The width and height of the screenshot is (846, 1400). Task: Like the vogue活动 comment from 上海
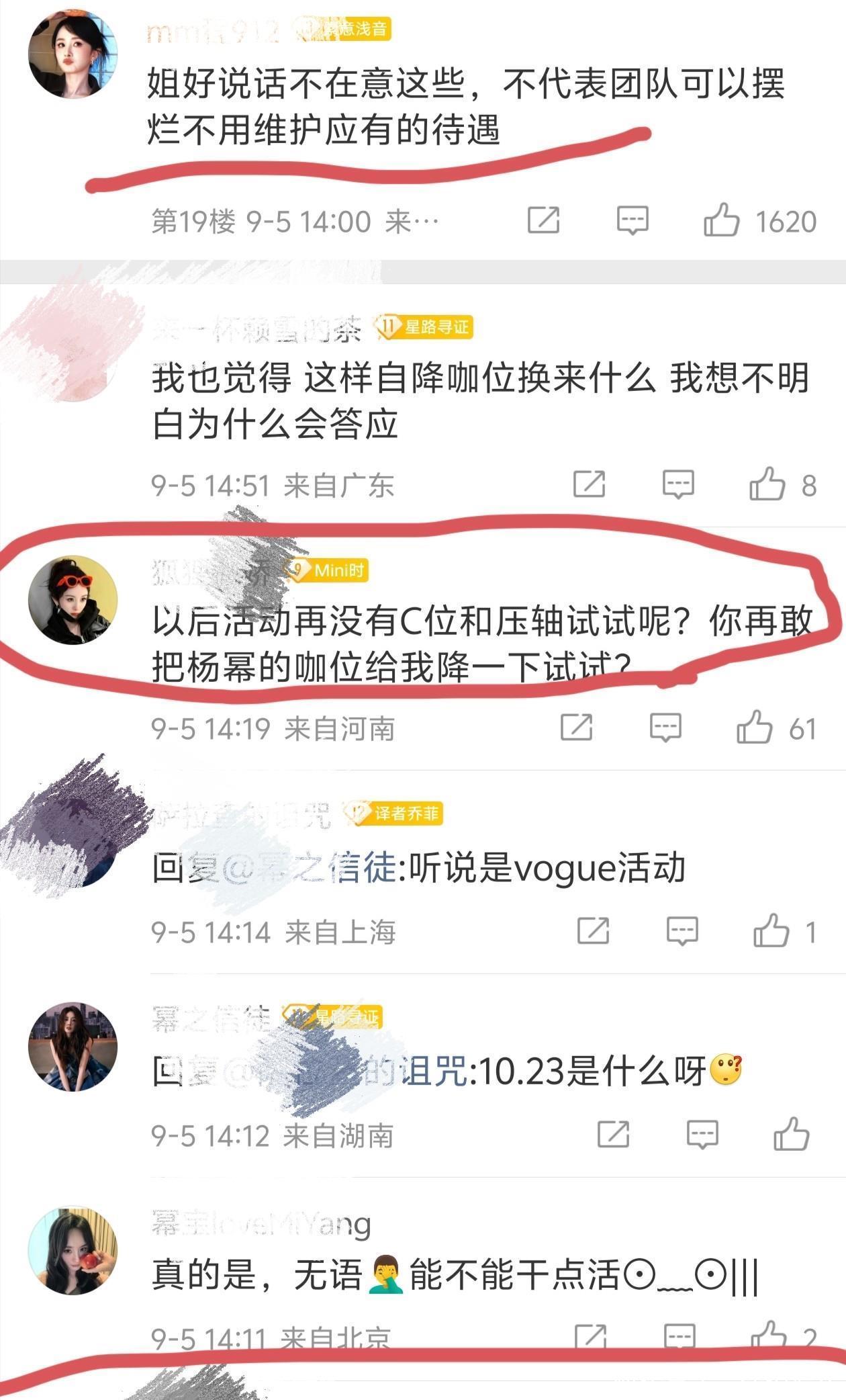pyautogui.click(x=771, y=931)
